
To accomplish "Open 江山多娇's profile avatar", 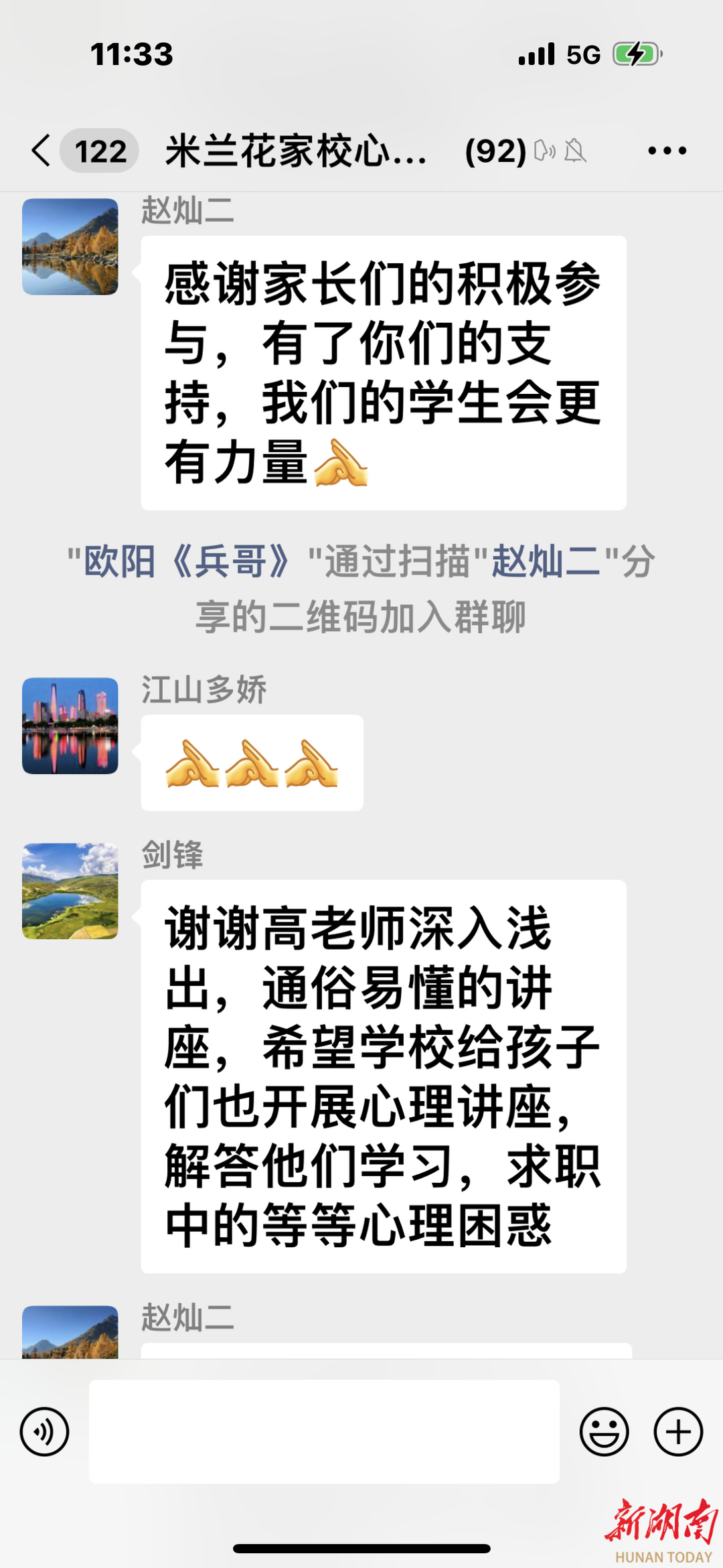I will tap(70, 726).
